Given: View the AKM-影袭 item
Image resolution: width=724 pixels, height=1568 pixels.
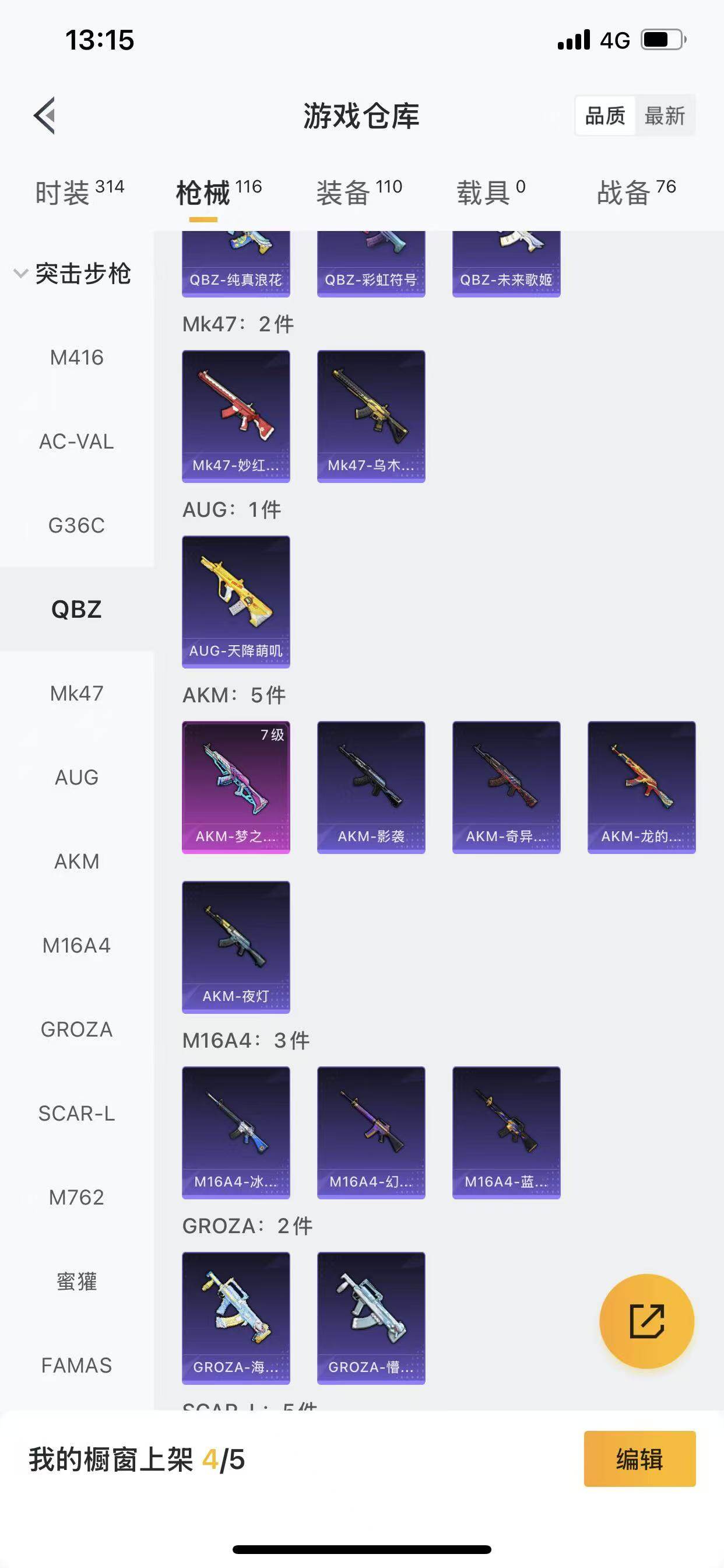Looking at the screenshot, I should [371, 787].
